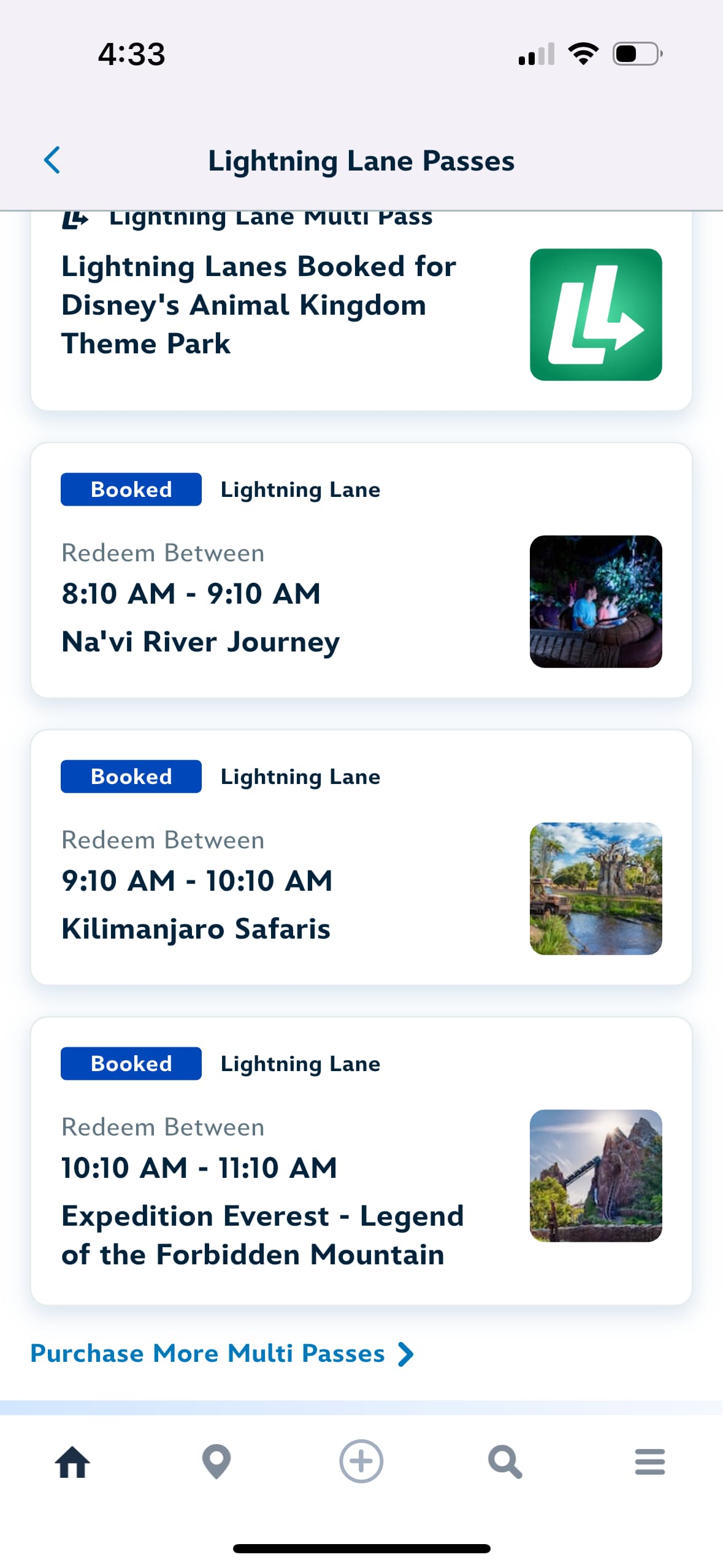
Task: Go back from Lightning Lane Passes
Action: [52, 160]
